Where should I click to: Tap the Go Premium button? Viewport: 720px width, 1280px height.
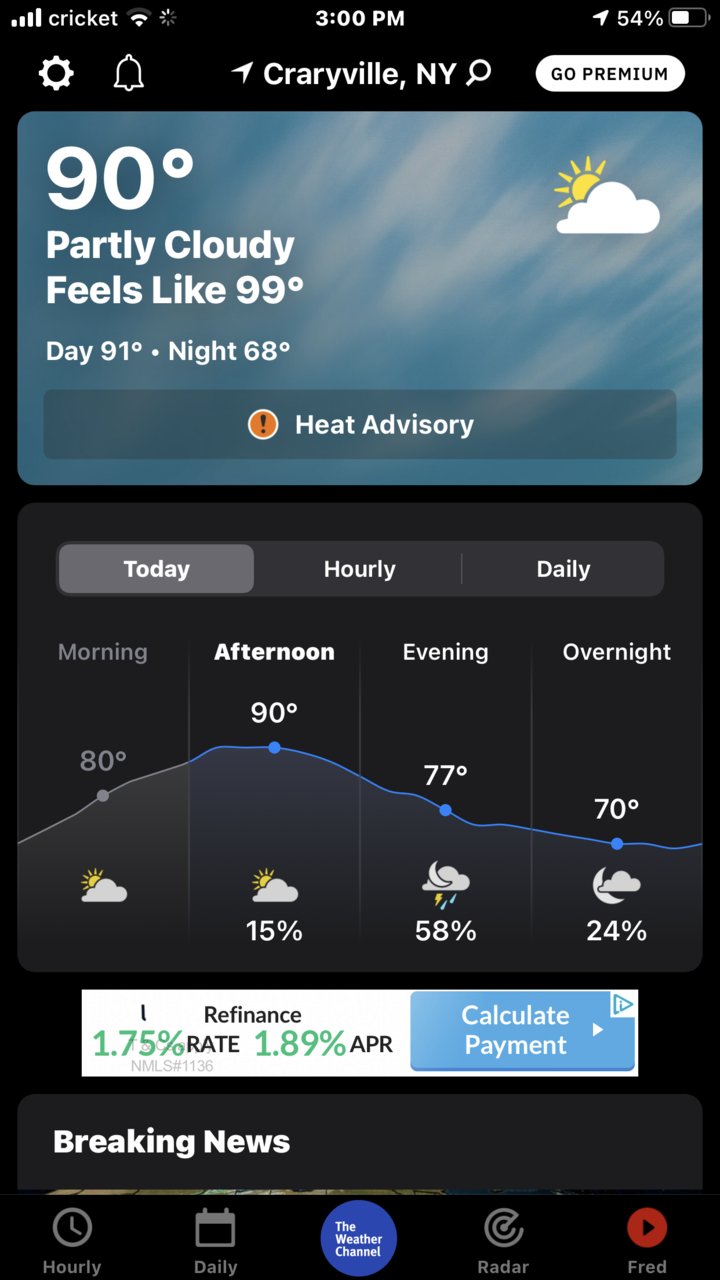[x=609, y=74]
